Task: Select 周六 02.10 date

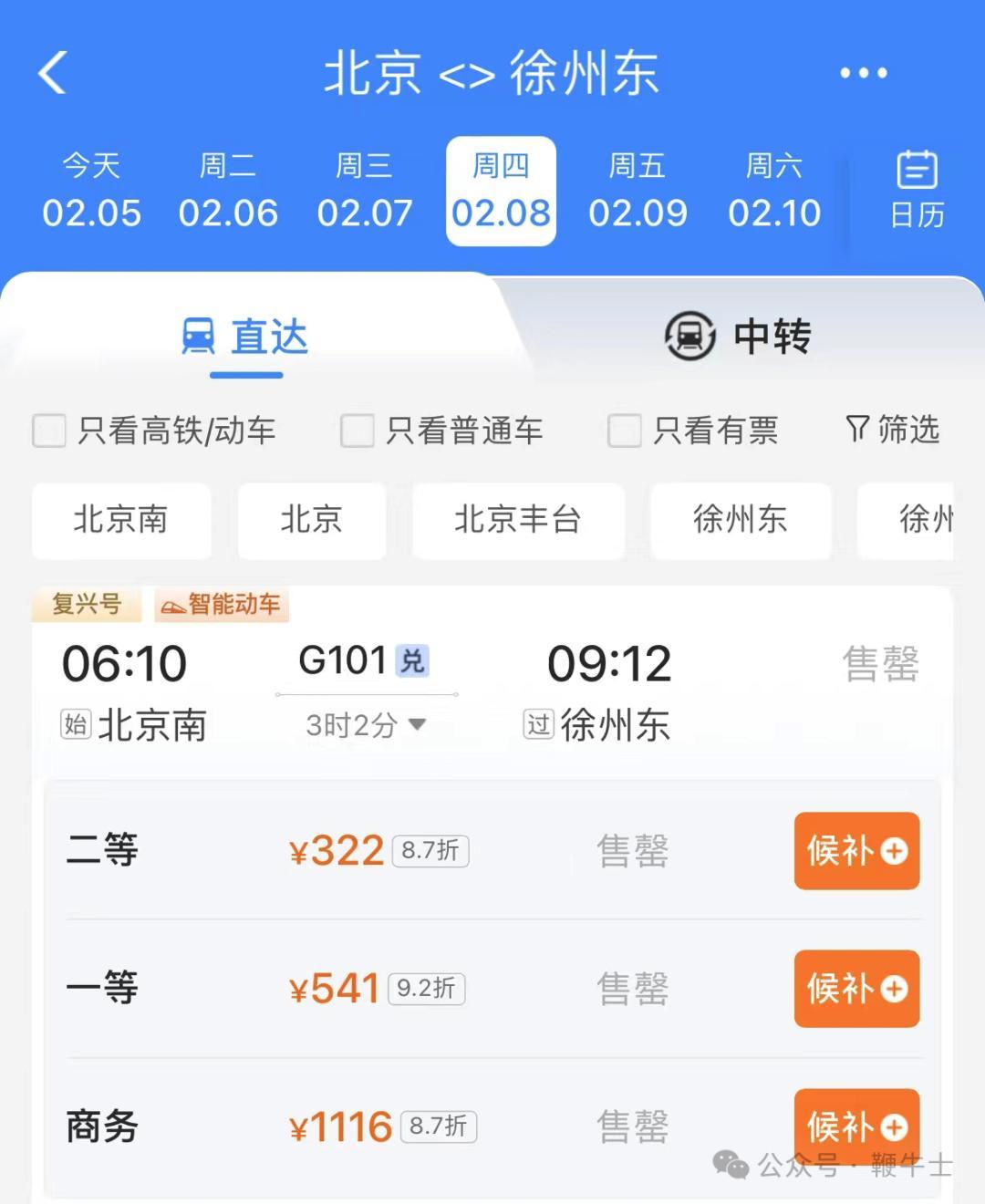Action: 774,191
